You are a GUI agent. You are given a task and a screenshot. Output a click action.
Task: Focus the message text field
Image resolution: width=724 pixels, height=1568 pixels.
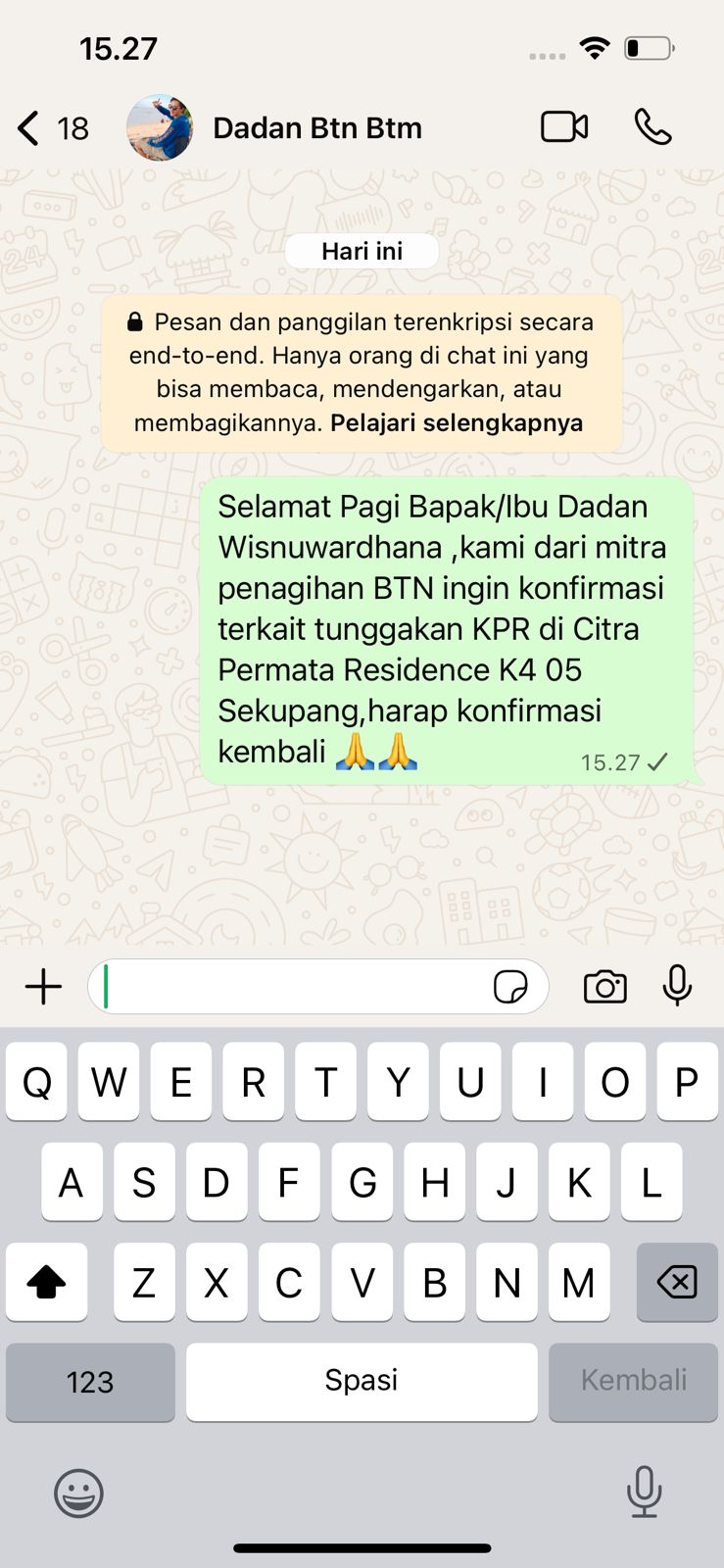[294, 987]
